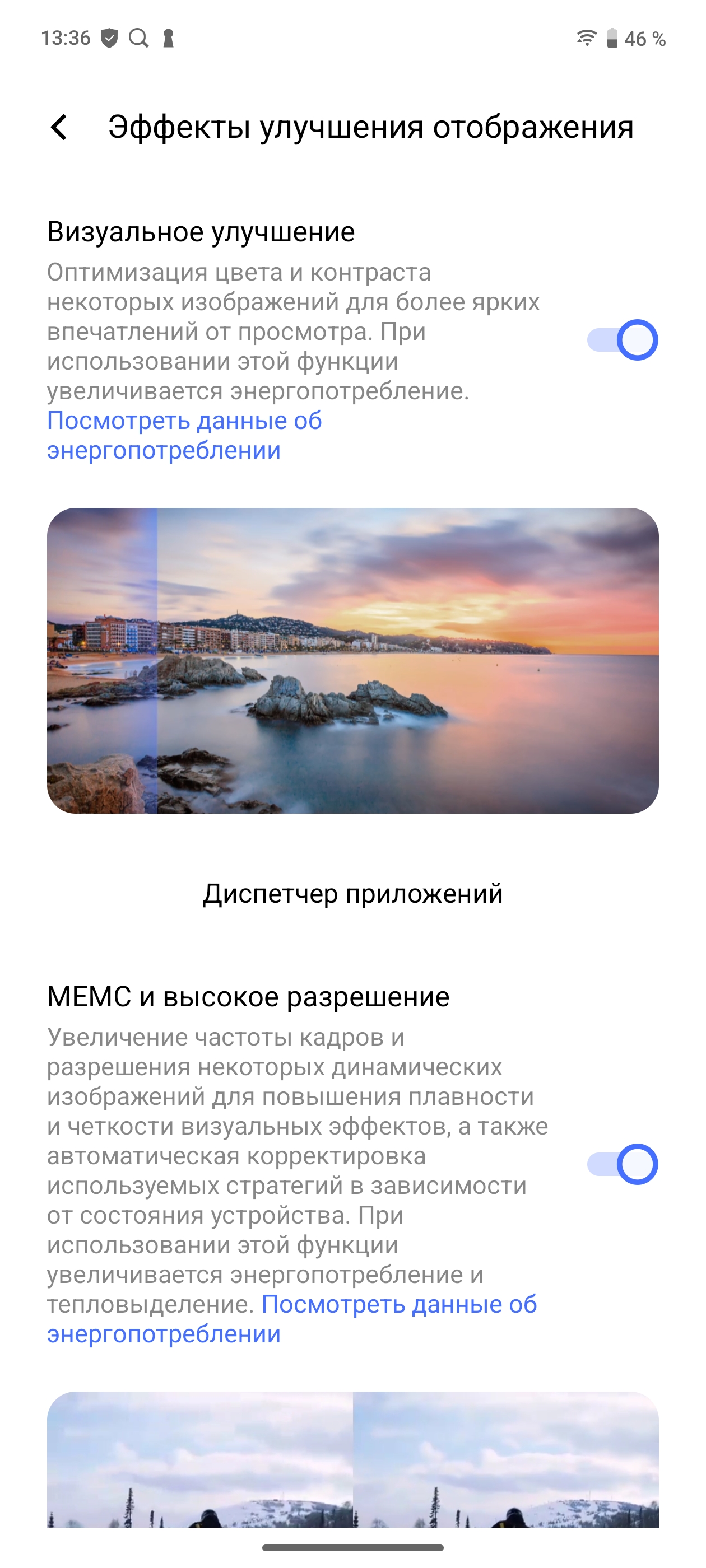Disable the Визуальное улучшение switch
The width and height of the screenshot is (706, 1568).
coord(622,340)
